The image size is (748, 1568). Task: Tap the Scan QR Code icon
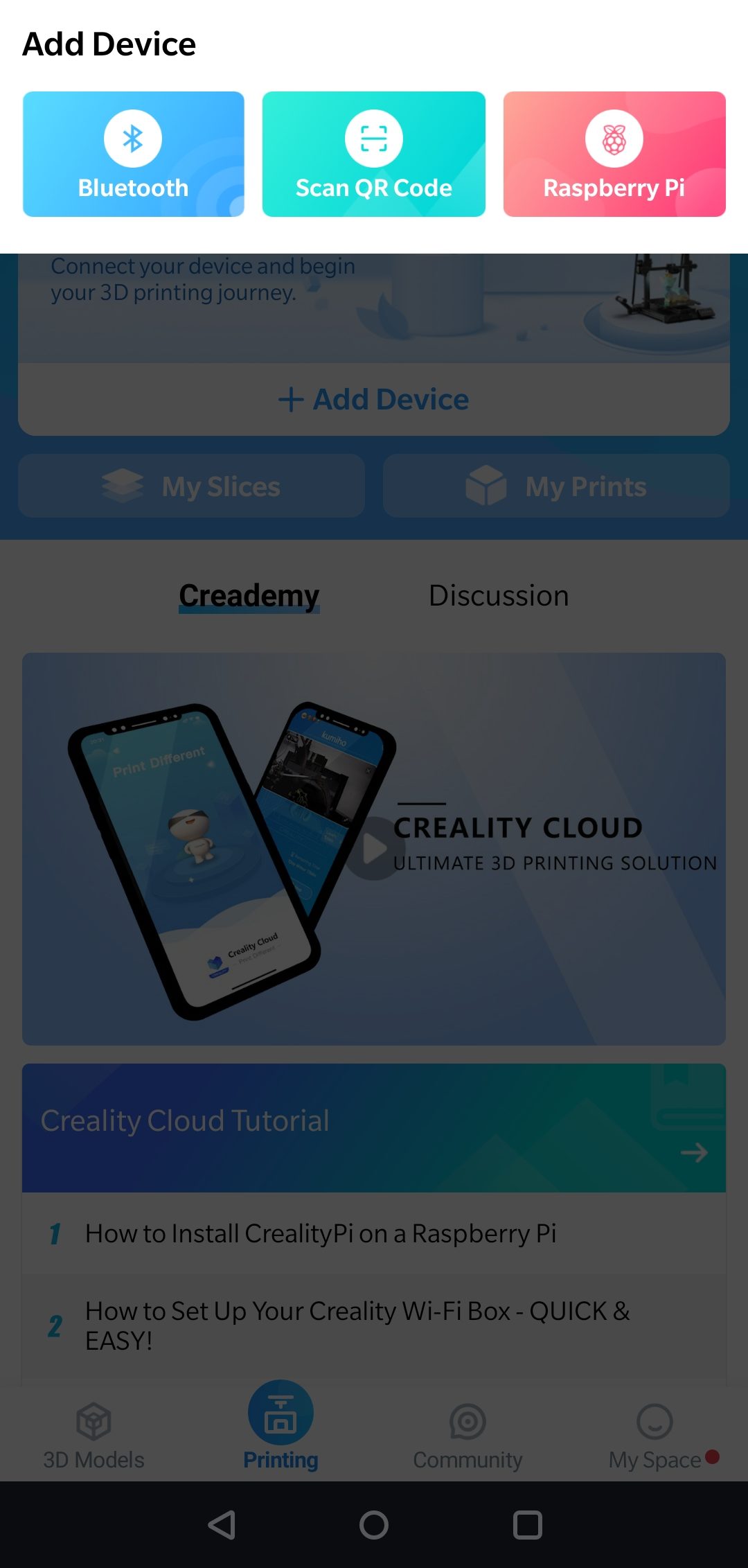373,137
